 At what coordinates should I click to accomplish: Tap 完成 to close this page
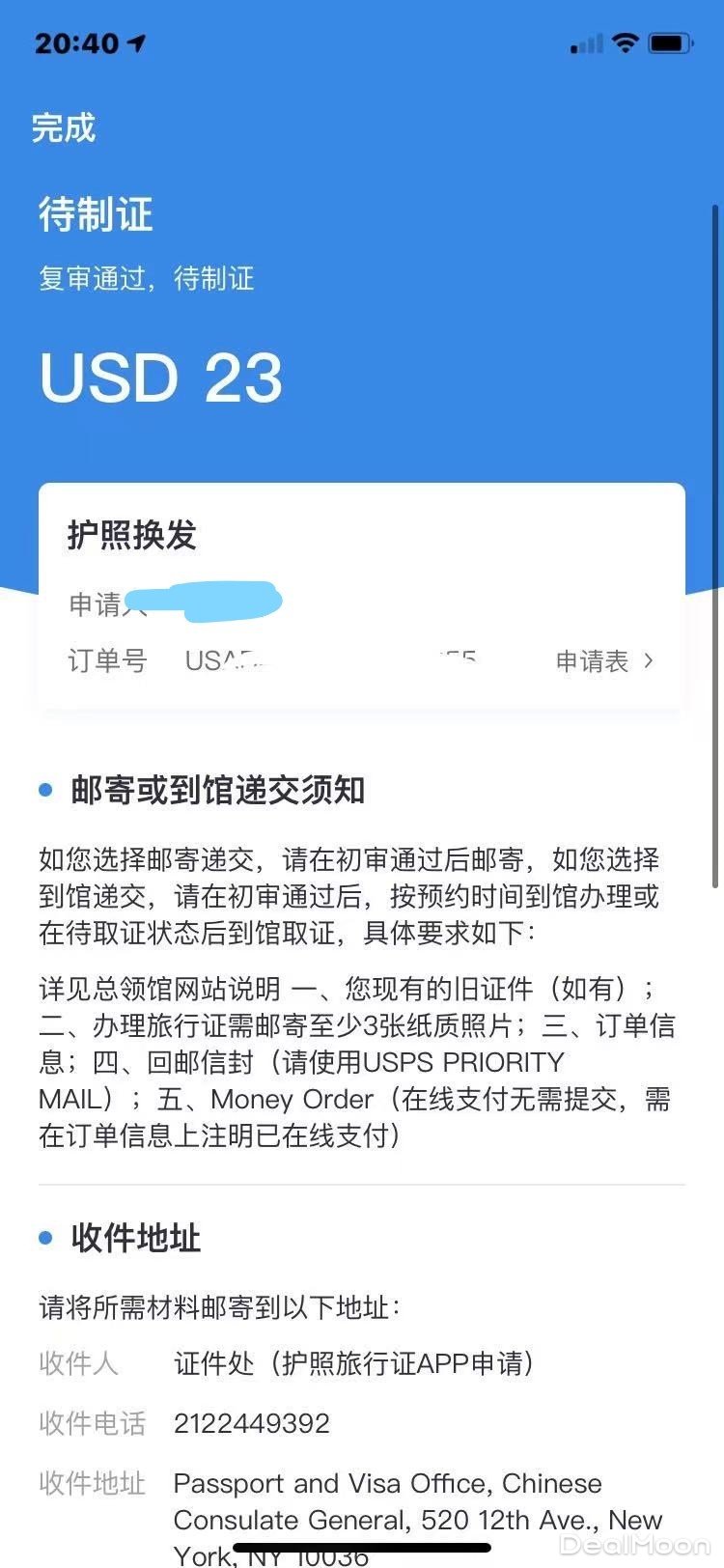point(64,128)
